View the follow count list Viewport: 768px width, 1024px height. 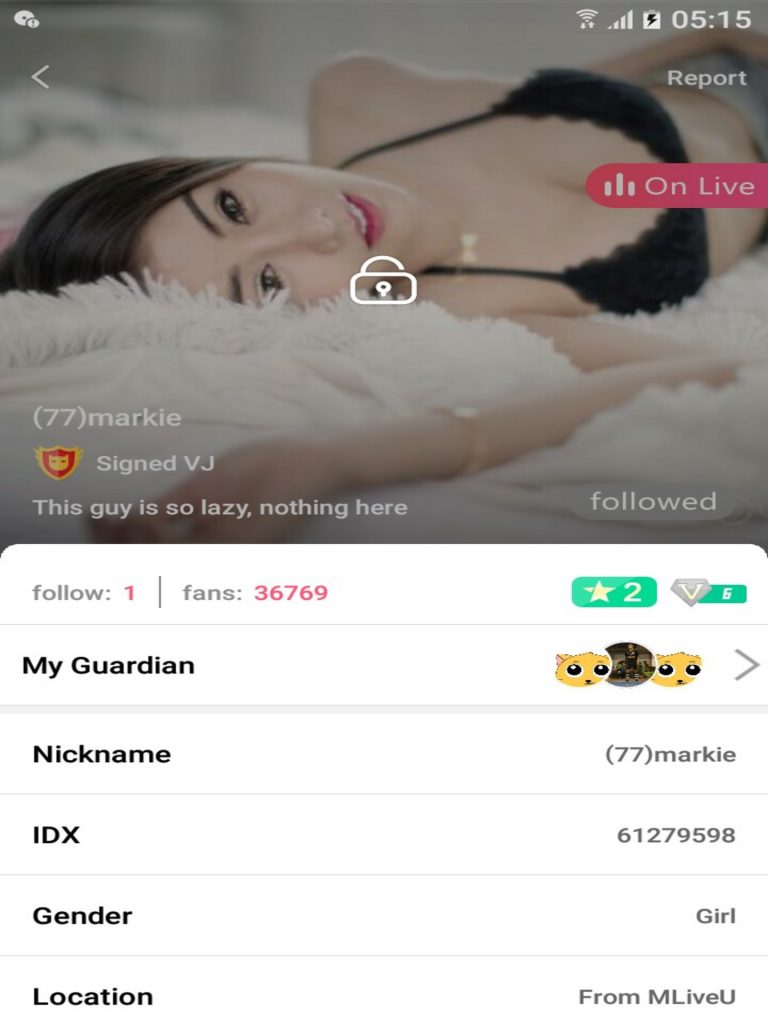pos(83,592)
